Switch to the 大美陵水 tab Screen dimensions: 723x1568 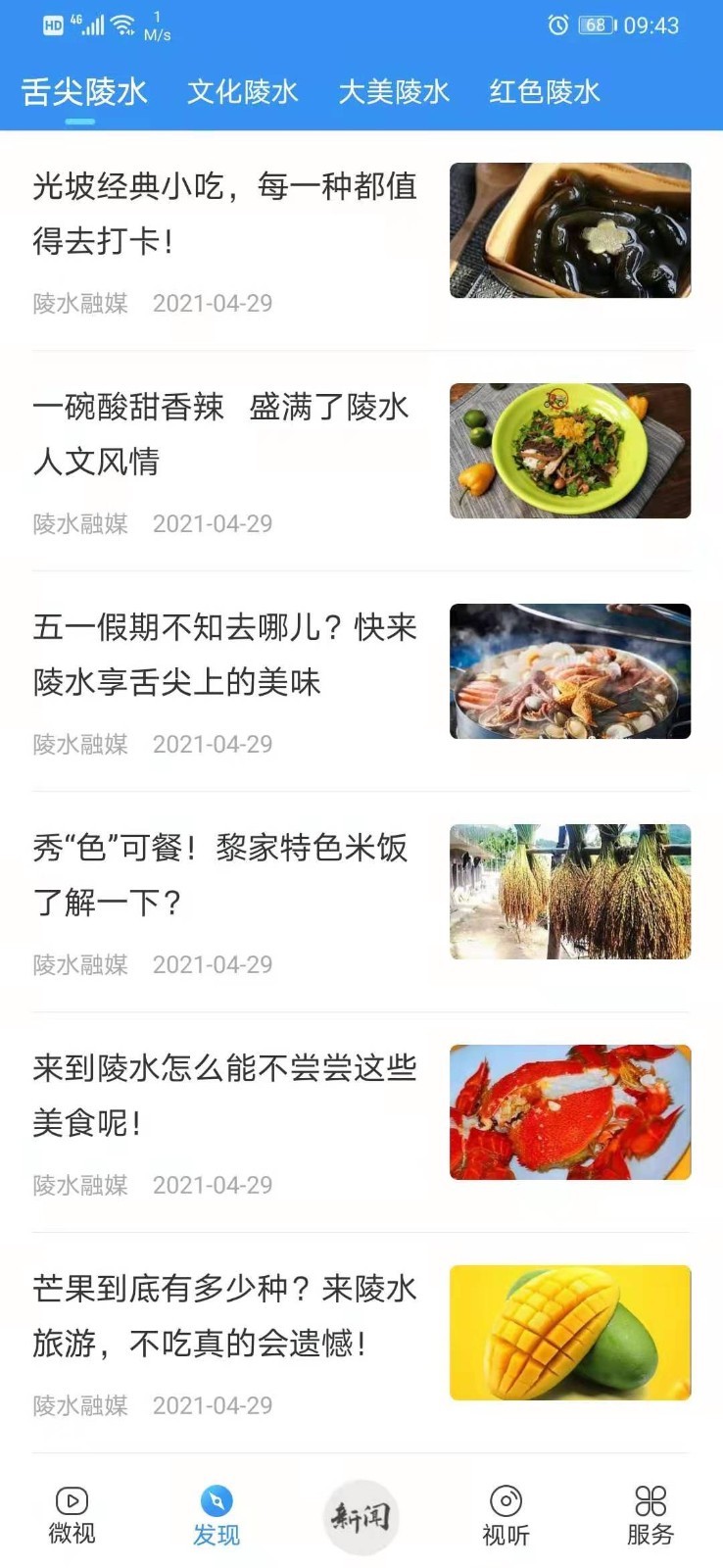tap(394, 92)
